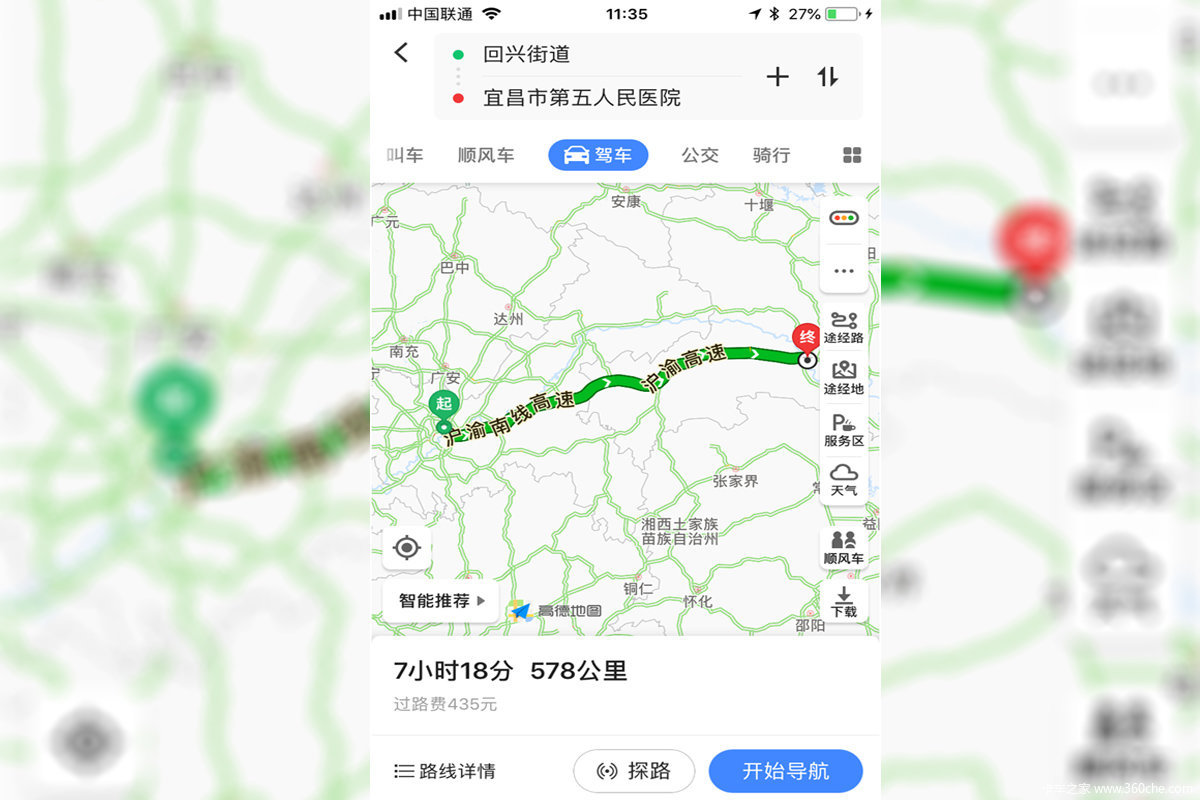Switch to the 骑行 cycling tab
The height and width of the screenshot is (800, 1200).
pyautogui.click(x=771, y=155)
